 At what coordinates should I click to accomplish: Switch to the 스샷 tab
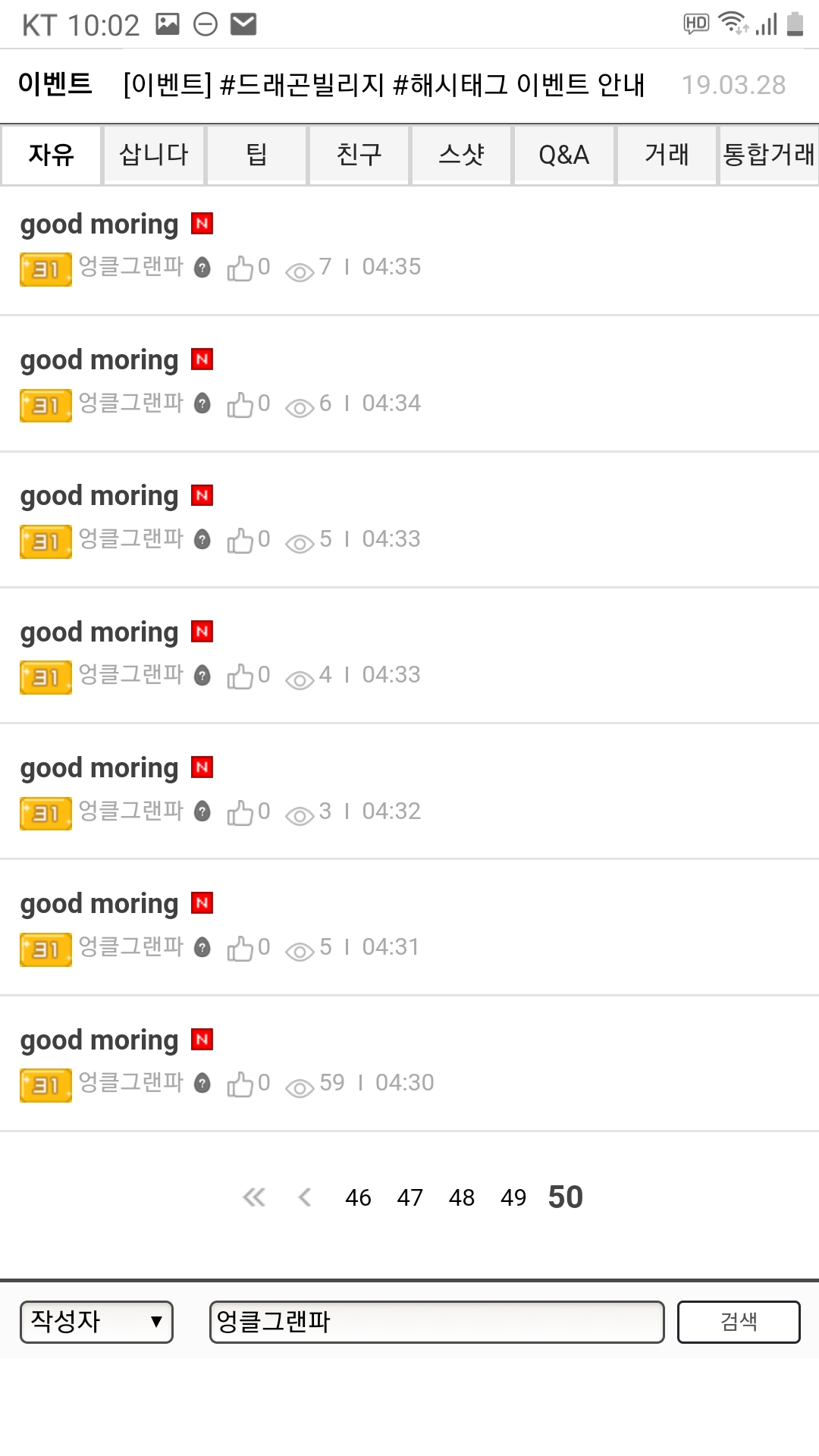tap(461, 155)
